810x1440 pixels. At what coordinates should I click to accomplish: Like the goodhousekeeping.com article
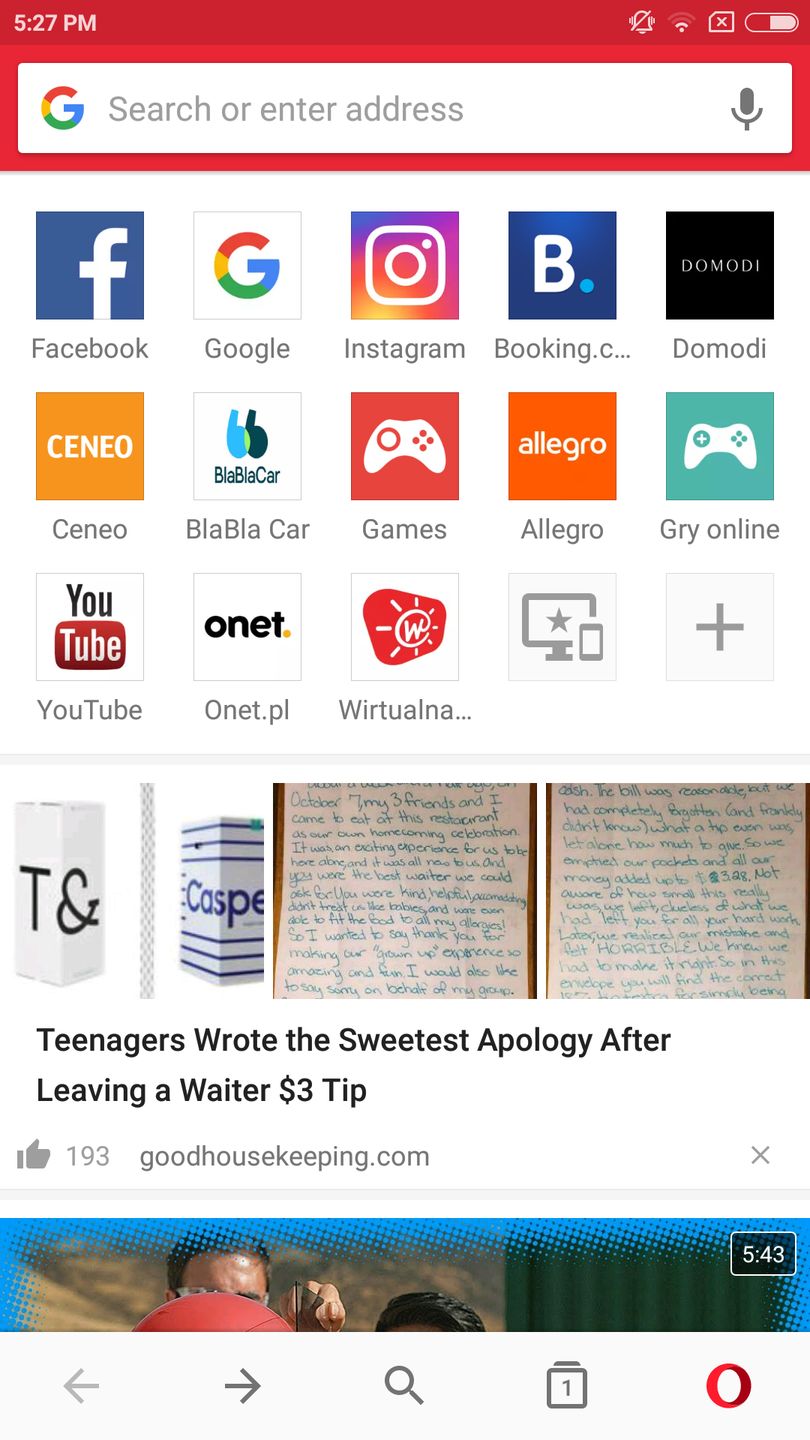click(34, 1156)
